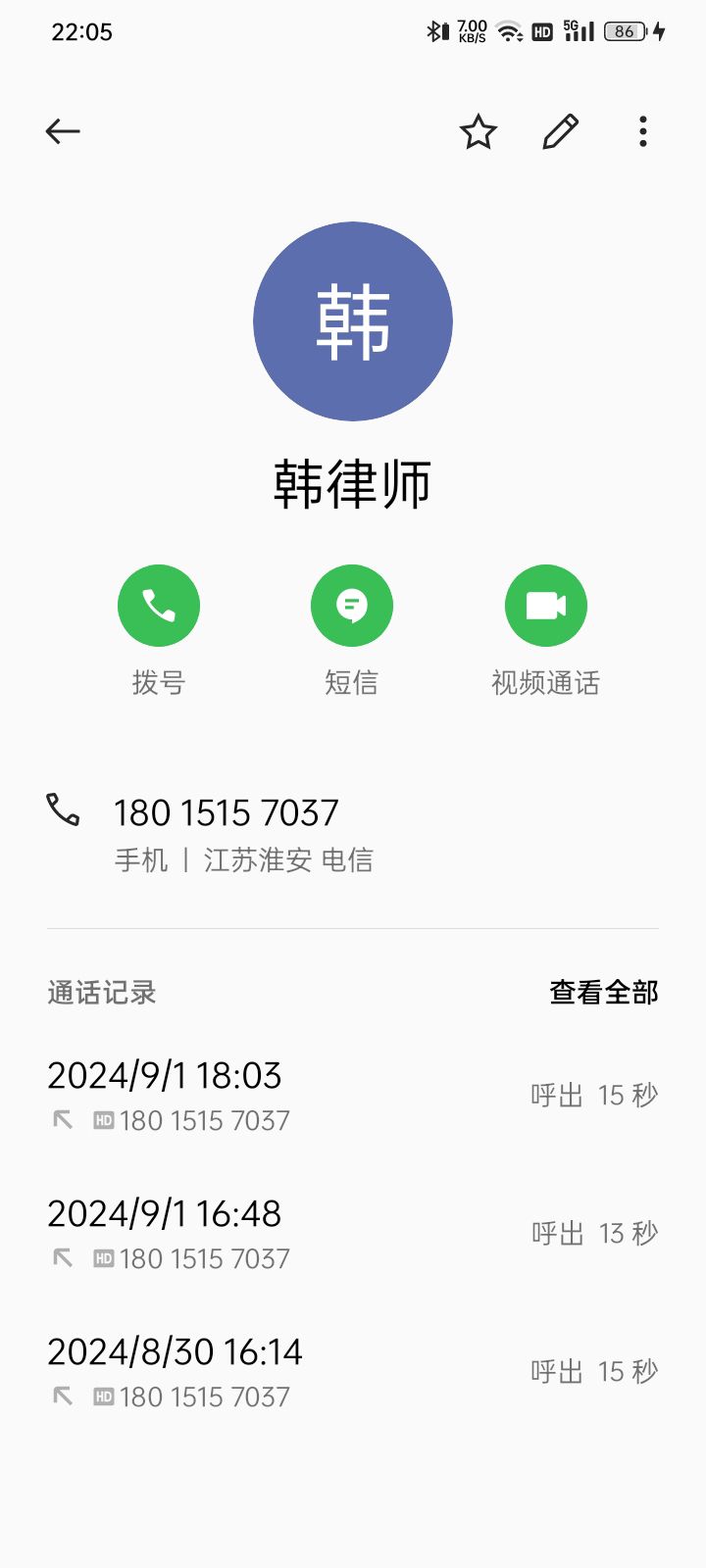
Task: Open call record from 2024/9/1 18:03
Action: coord(353,1096)
